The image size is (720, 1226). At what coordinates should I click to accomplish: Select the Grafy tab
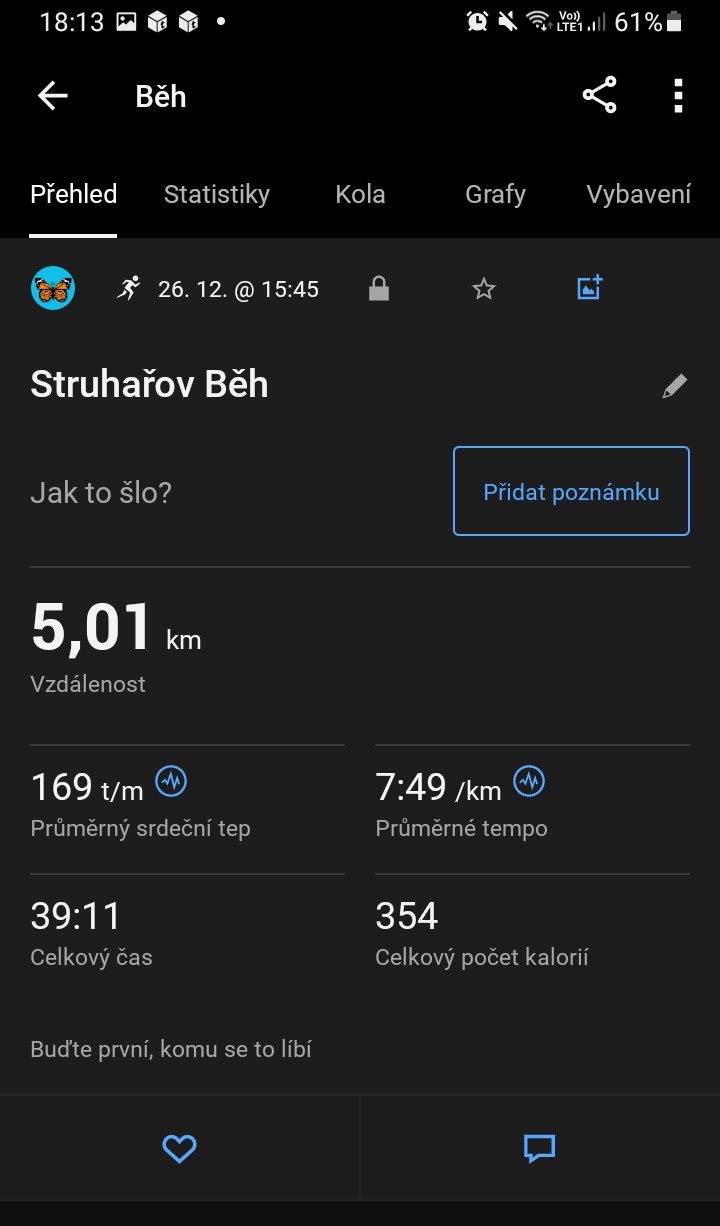point(495,194)
